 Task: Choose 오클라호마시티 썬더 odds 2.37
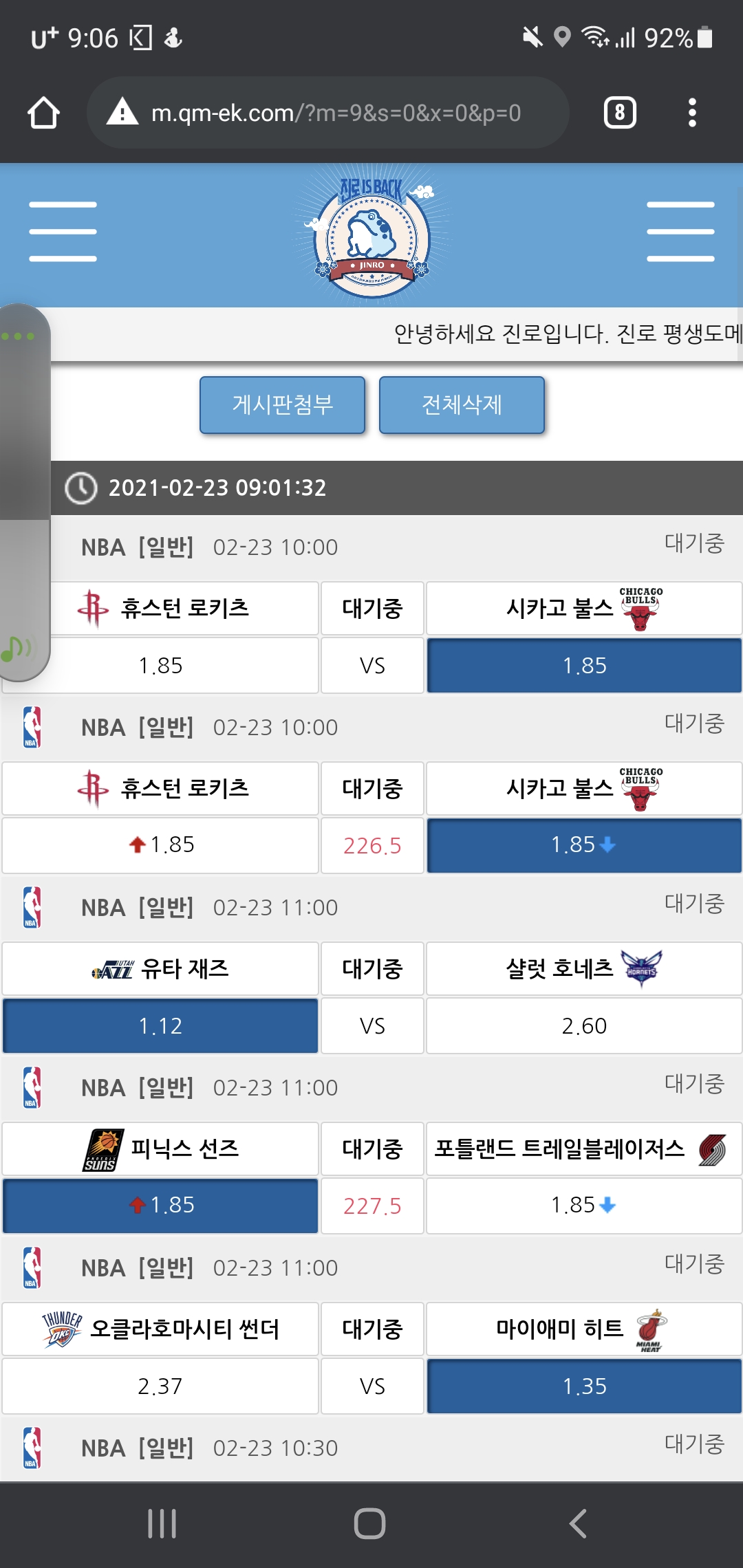[160, 1386]
